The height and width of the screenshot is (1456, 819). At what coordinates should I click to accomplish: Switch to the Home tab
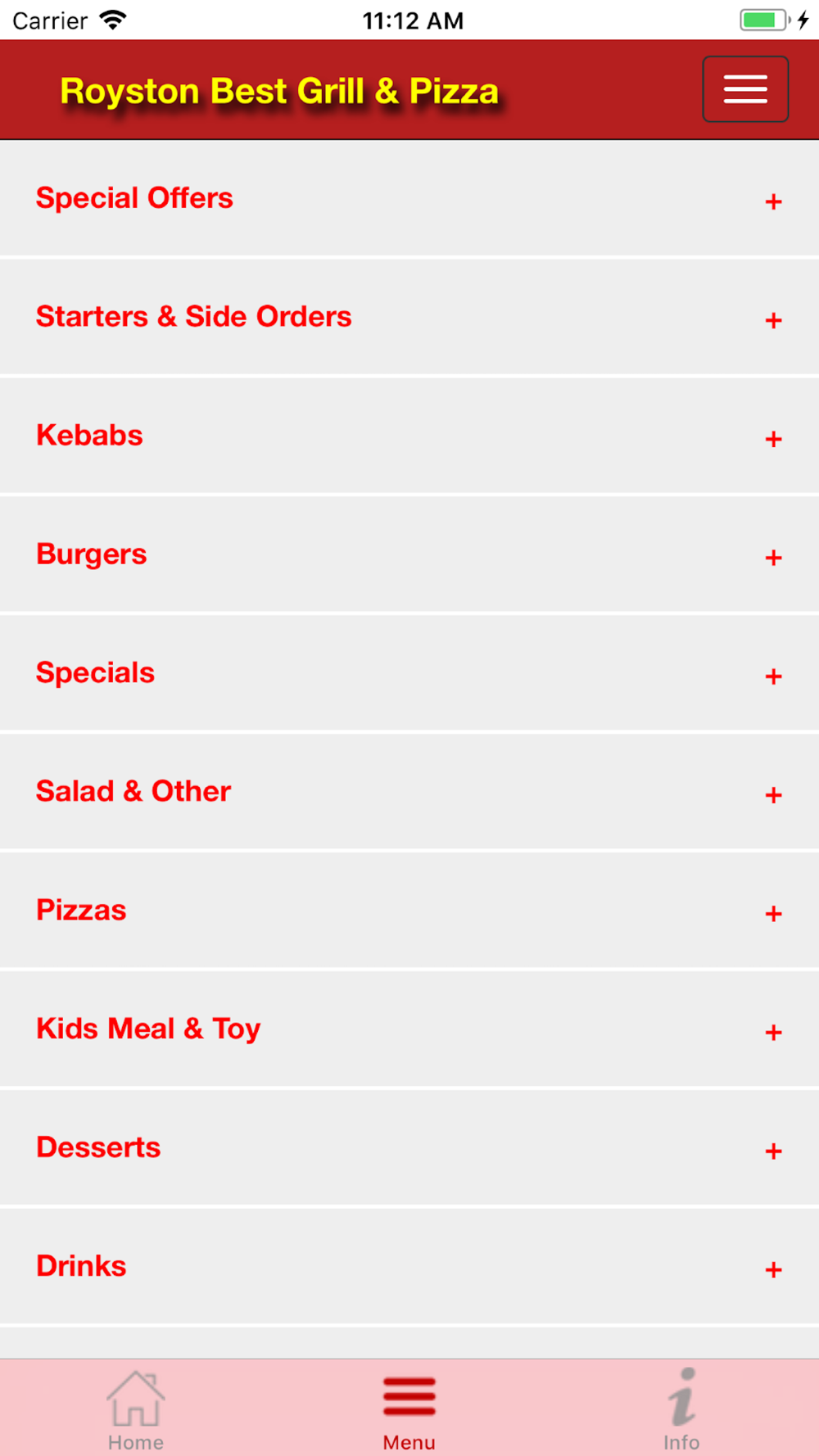point(136,1409)
